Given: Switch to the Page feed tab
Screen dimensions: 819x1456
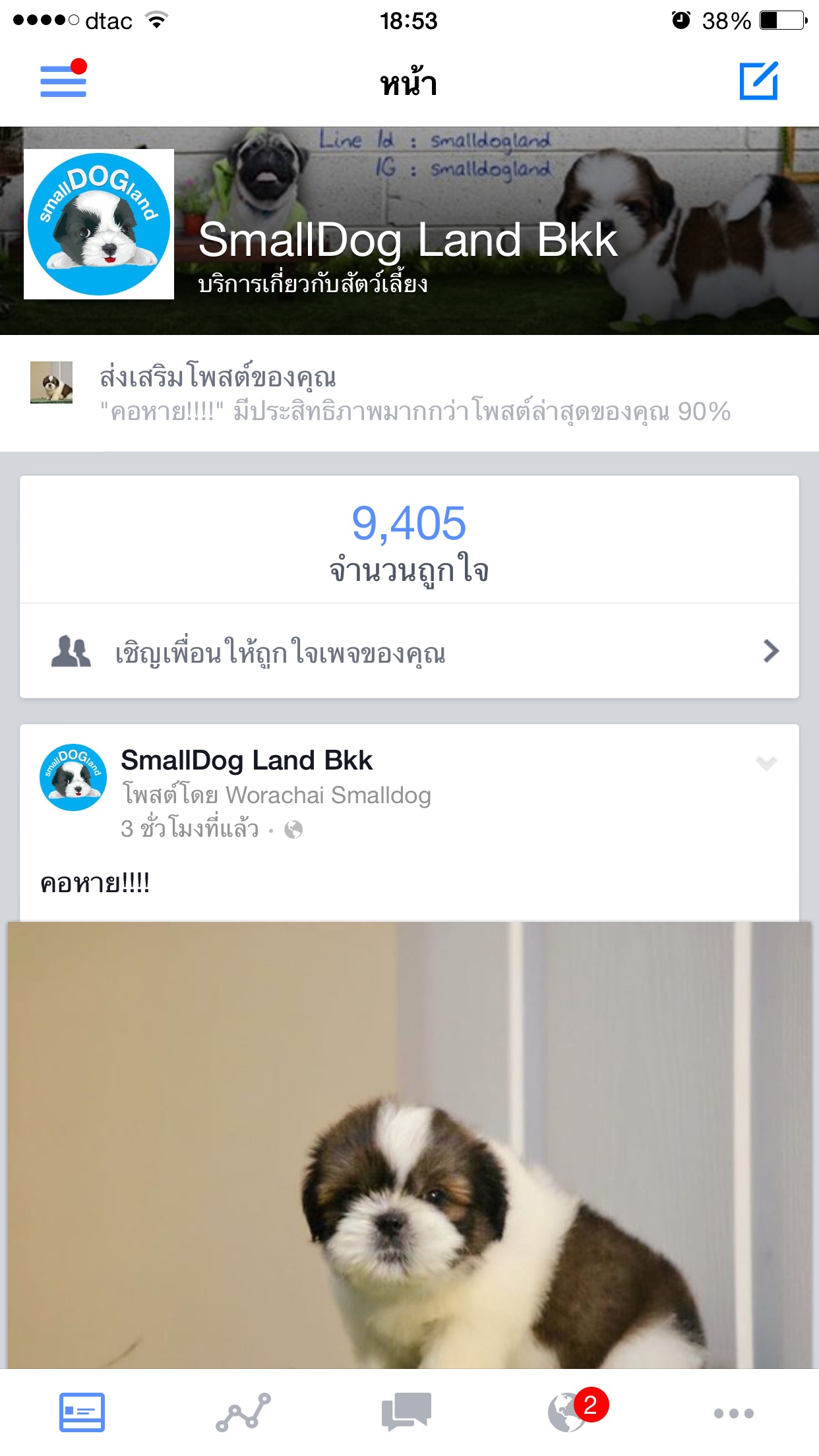Looking at the screenshot, I should 82,1412.
